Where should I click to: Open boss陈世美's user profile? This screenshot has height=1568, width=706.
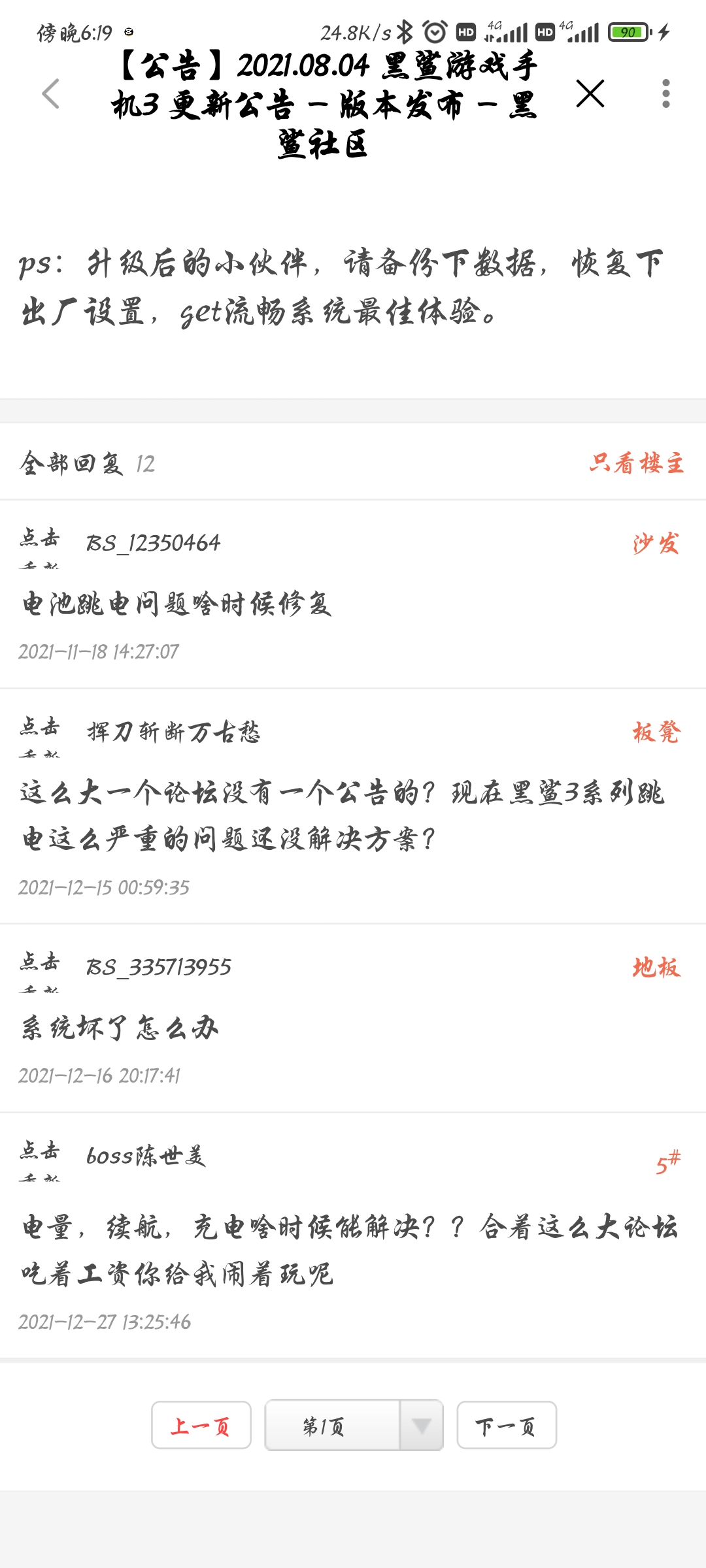tap(146, 1156)
